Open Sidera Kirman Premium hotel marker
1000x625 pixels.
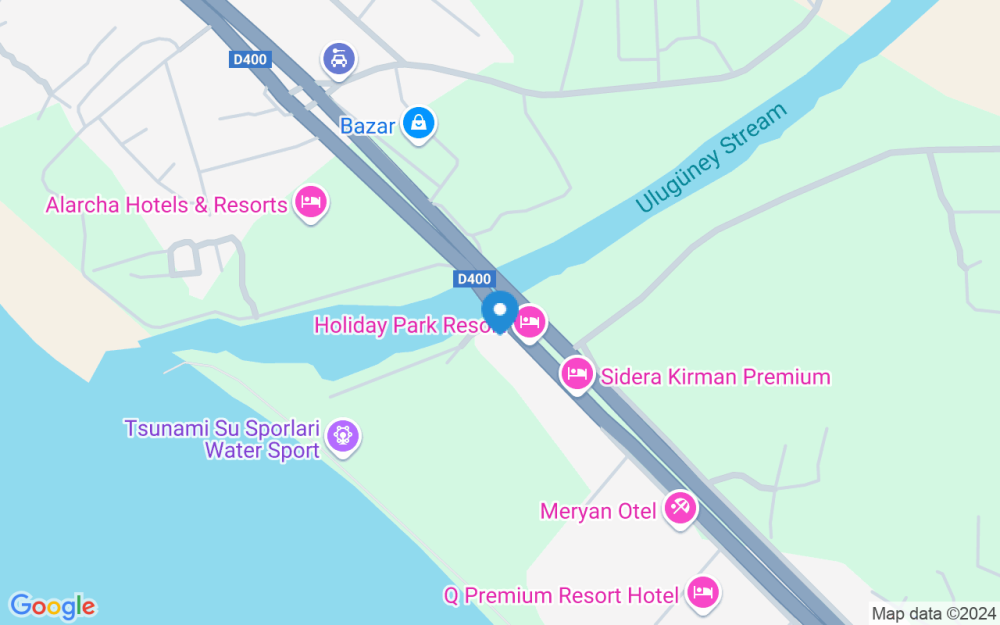pyautogui.click(x=576, y=375)
